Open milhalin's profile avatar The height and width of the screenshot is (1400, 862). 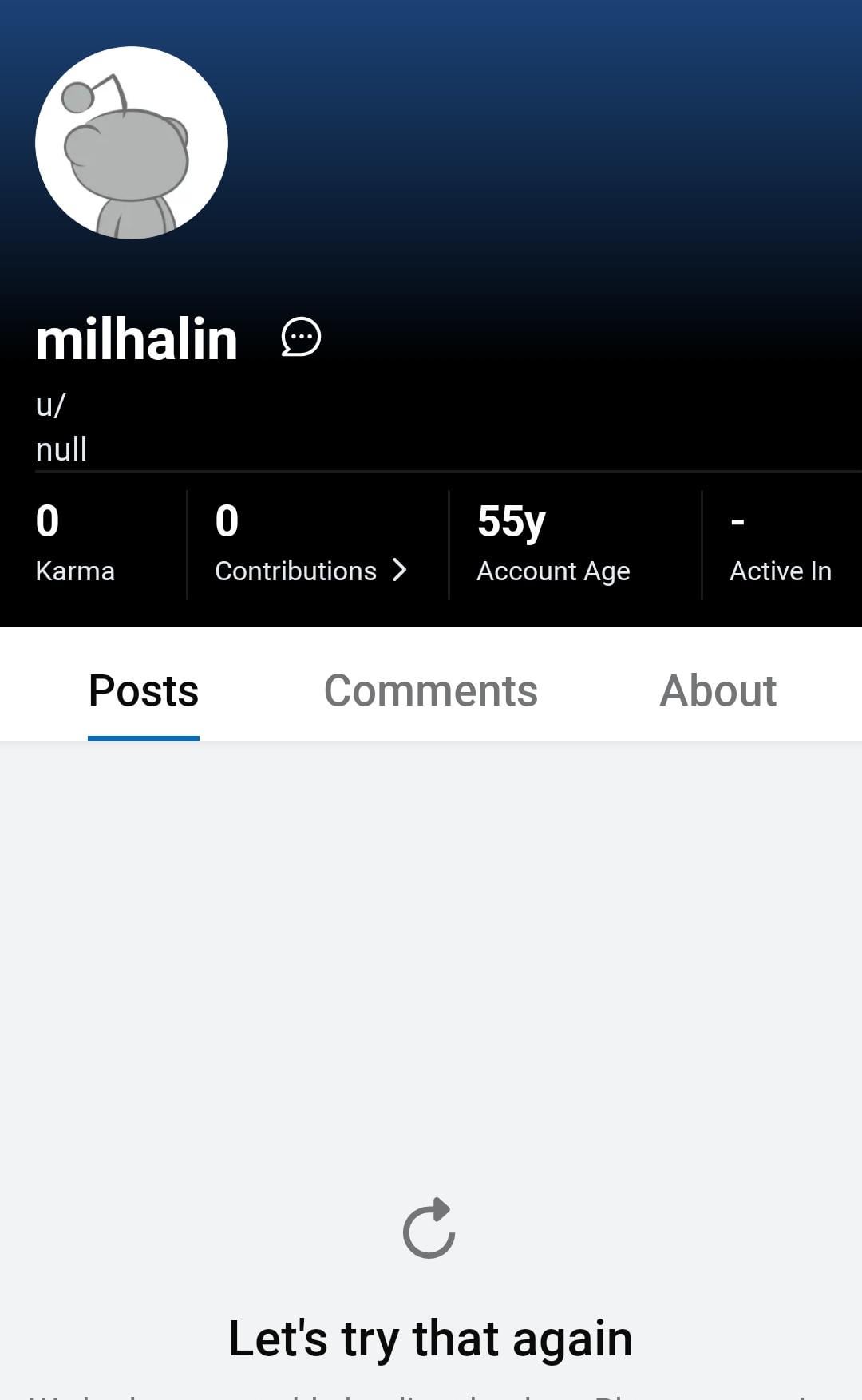pos(132,143)
